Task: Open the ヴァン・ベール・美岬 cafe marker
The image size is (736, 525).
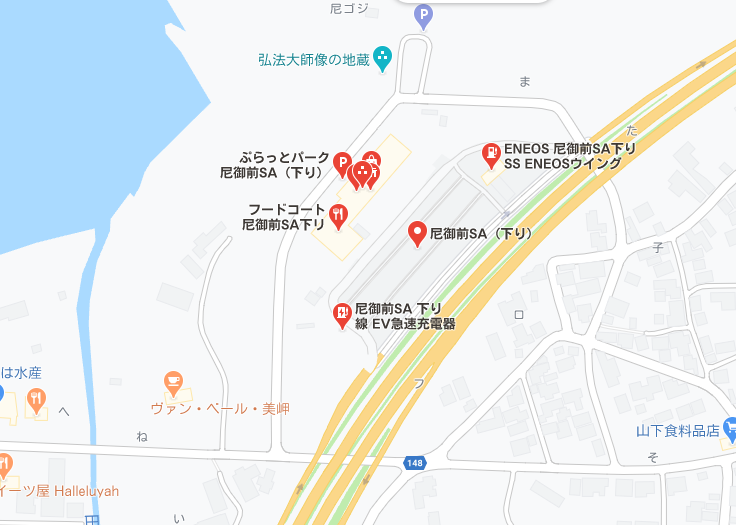Action: coord(173,381)
